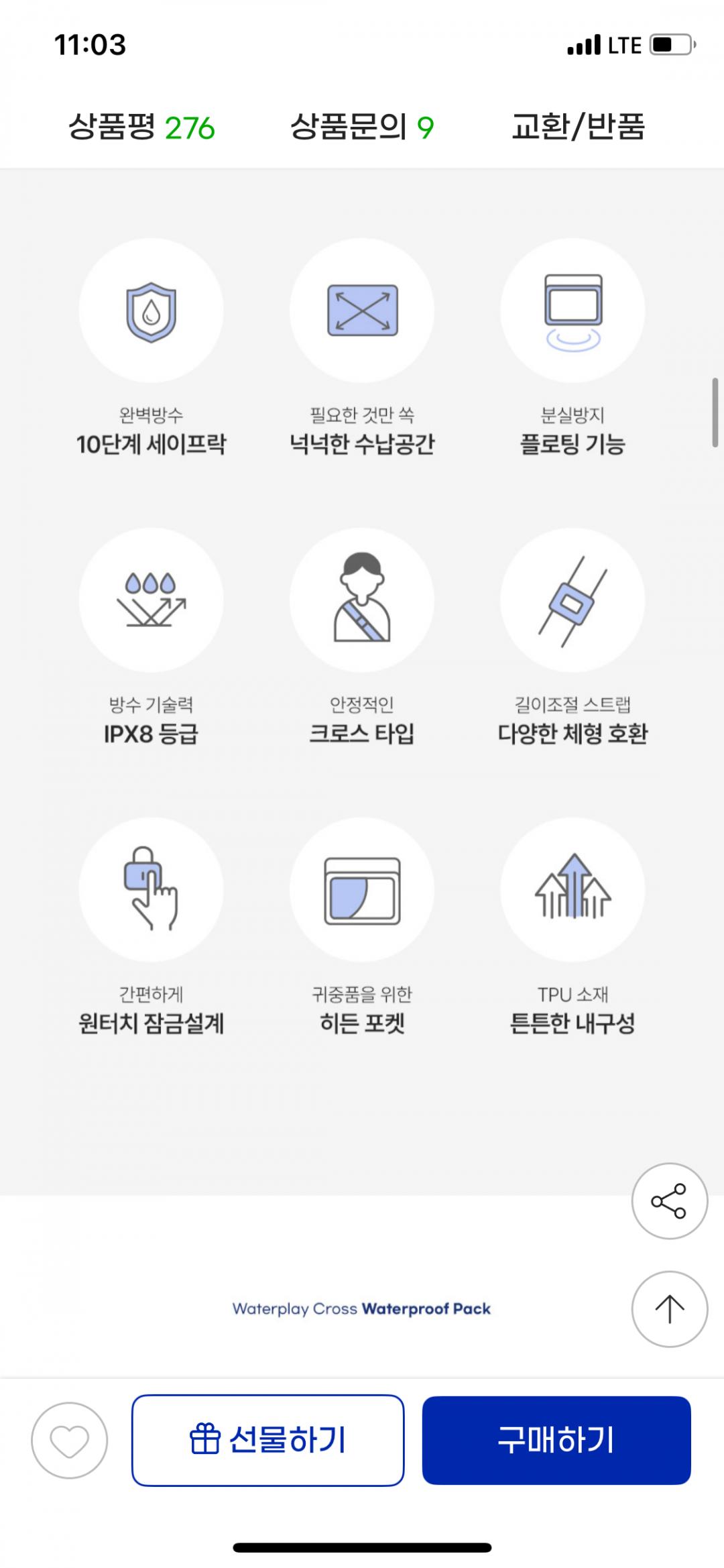Open the 상품평 reviews tab

click(x=141, y=127)
